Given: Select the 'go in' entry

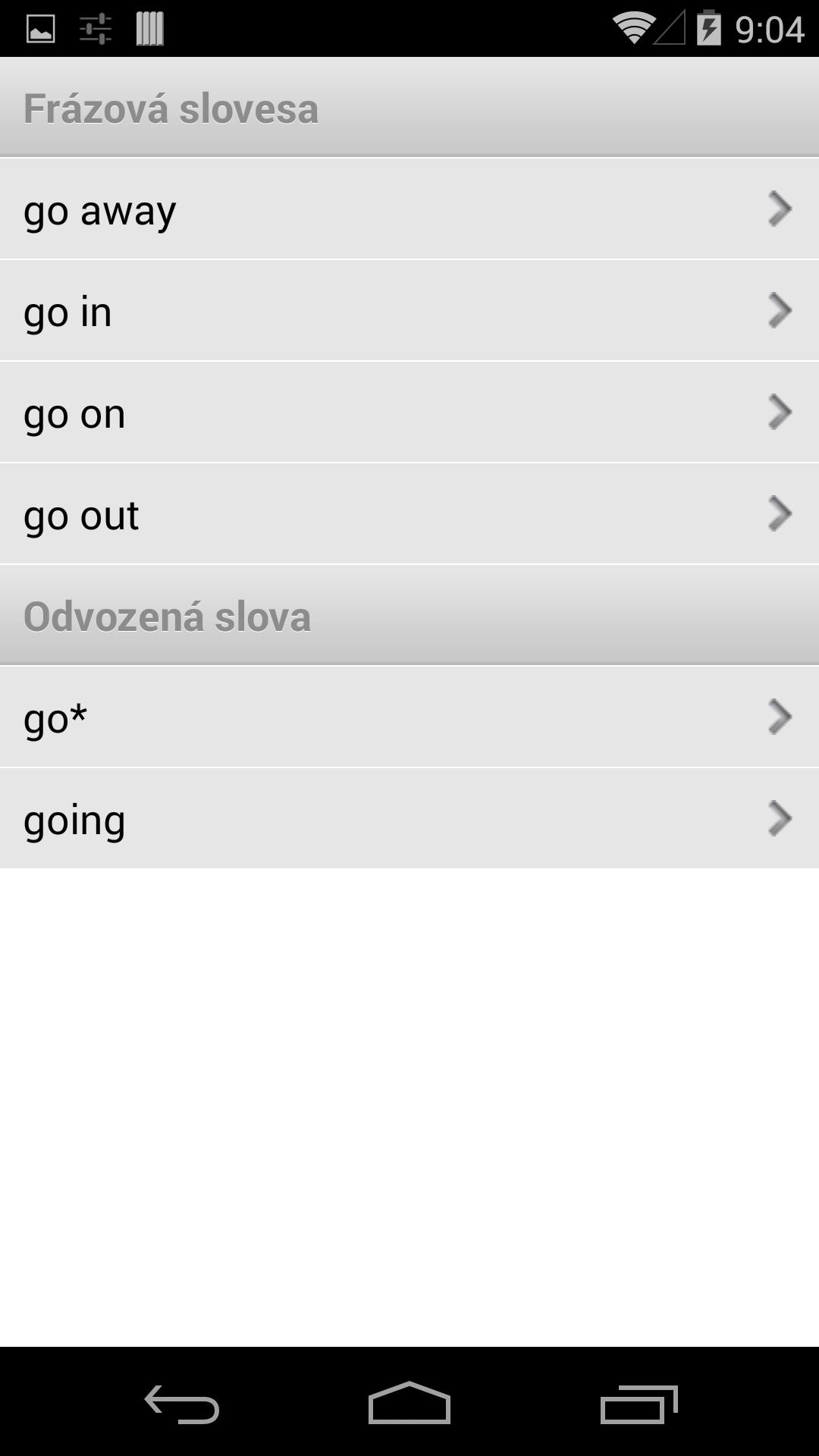Looking at the screenshot, I should [409, 311].
